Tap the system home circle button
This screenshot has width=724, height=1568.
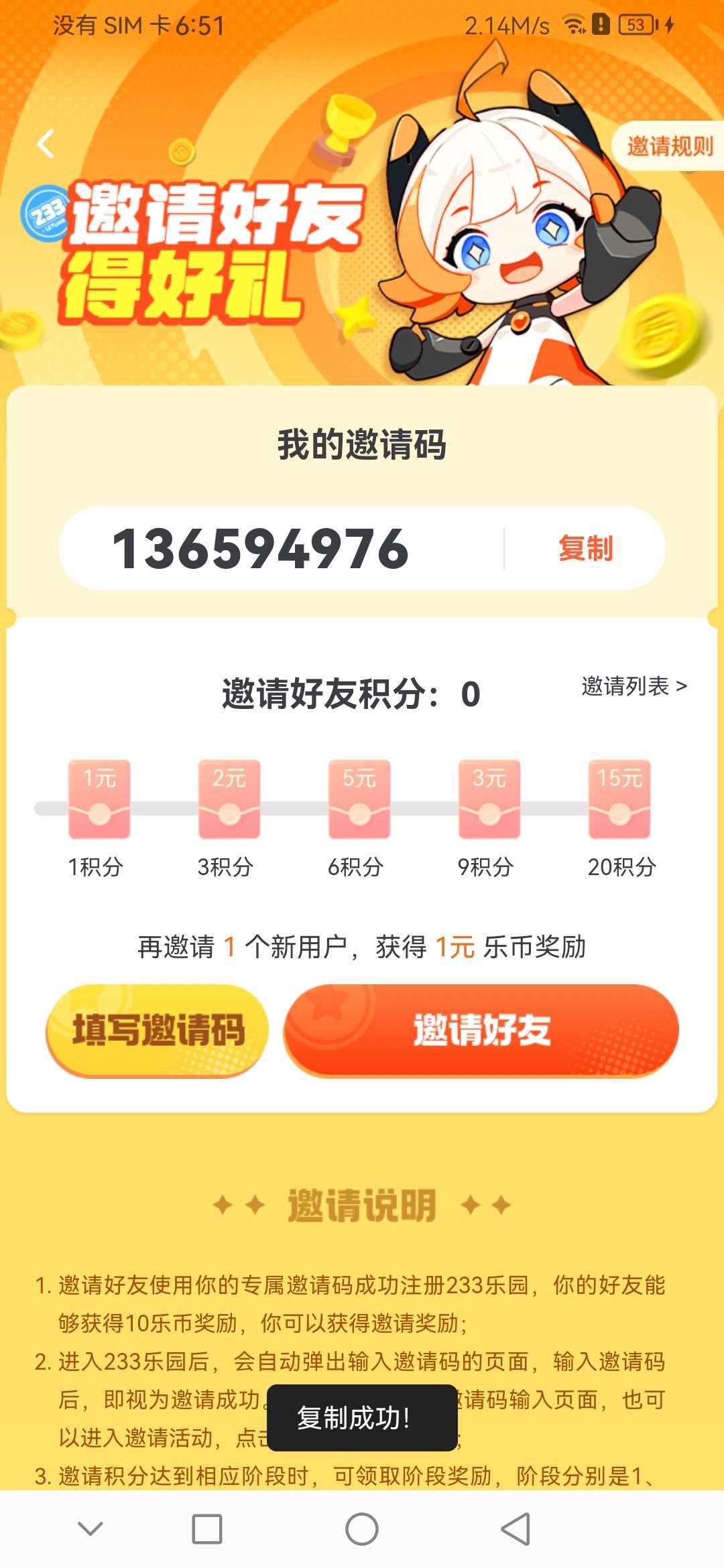[x=362, y=1529]
